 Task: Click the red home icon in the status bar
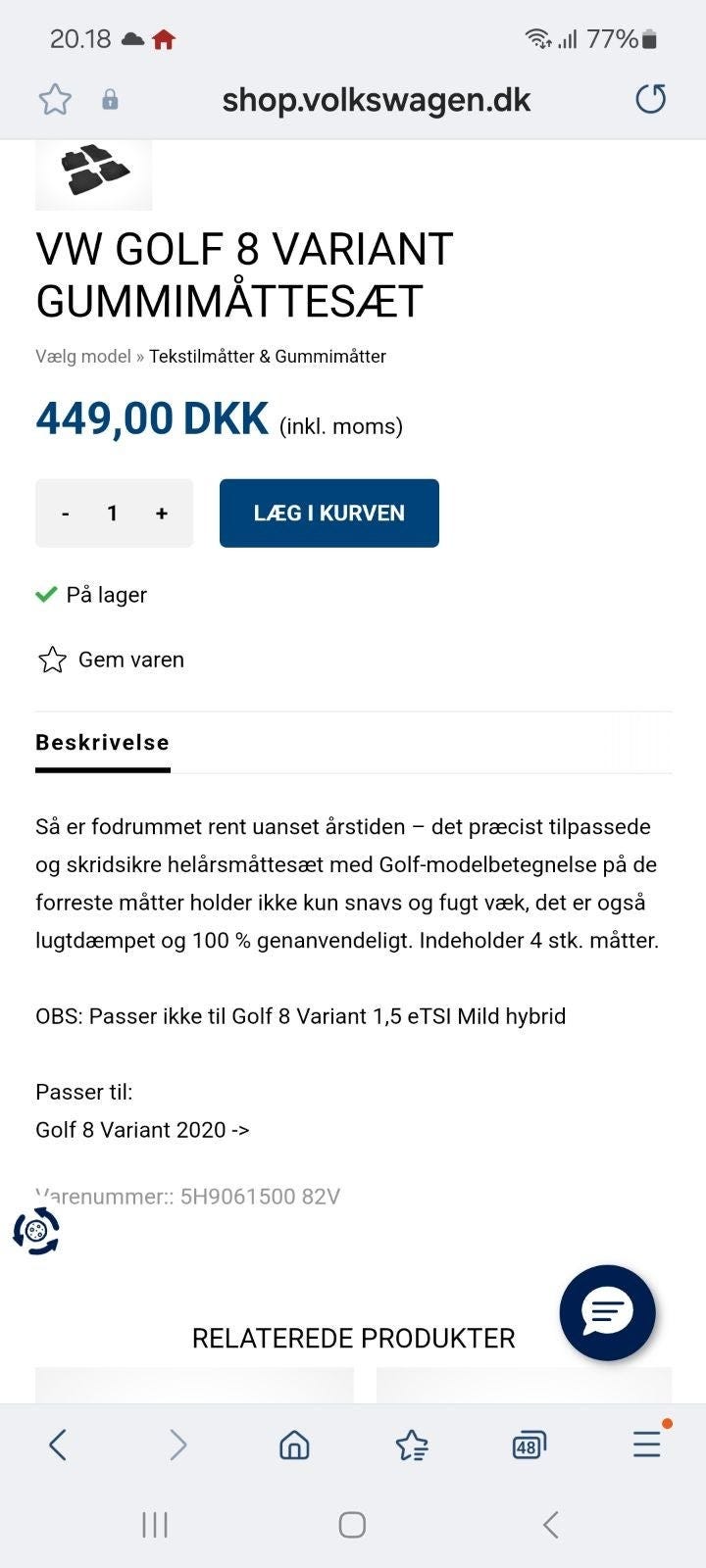point(163,39)
